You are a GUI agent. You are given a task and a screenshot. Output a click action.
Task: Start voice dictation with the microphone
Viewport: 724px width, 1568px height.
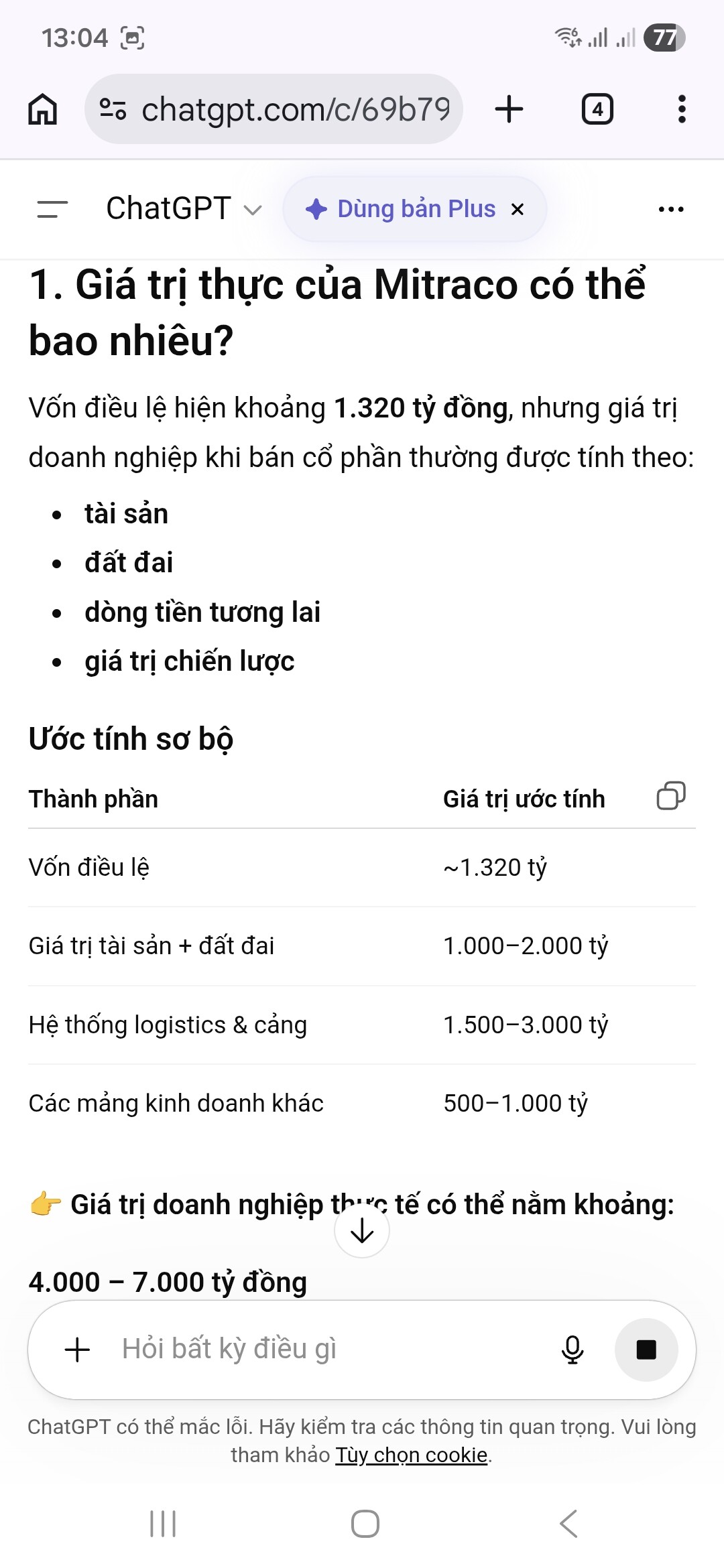pyautogui.click(x=572, y=1350)
